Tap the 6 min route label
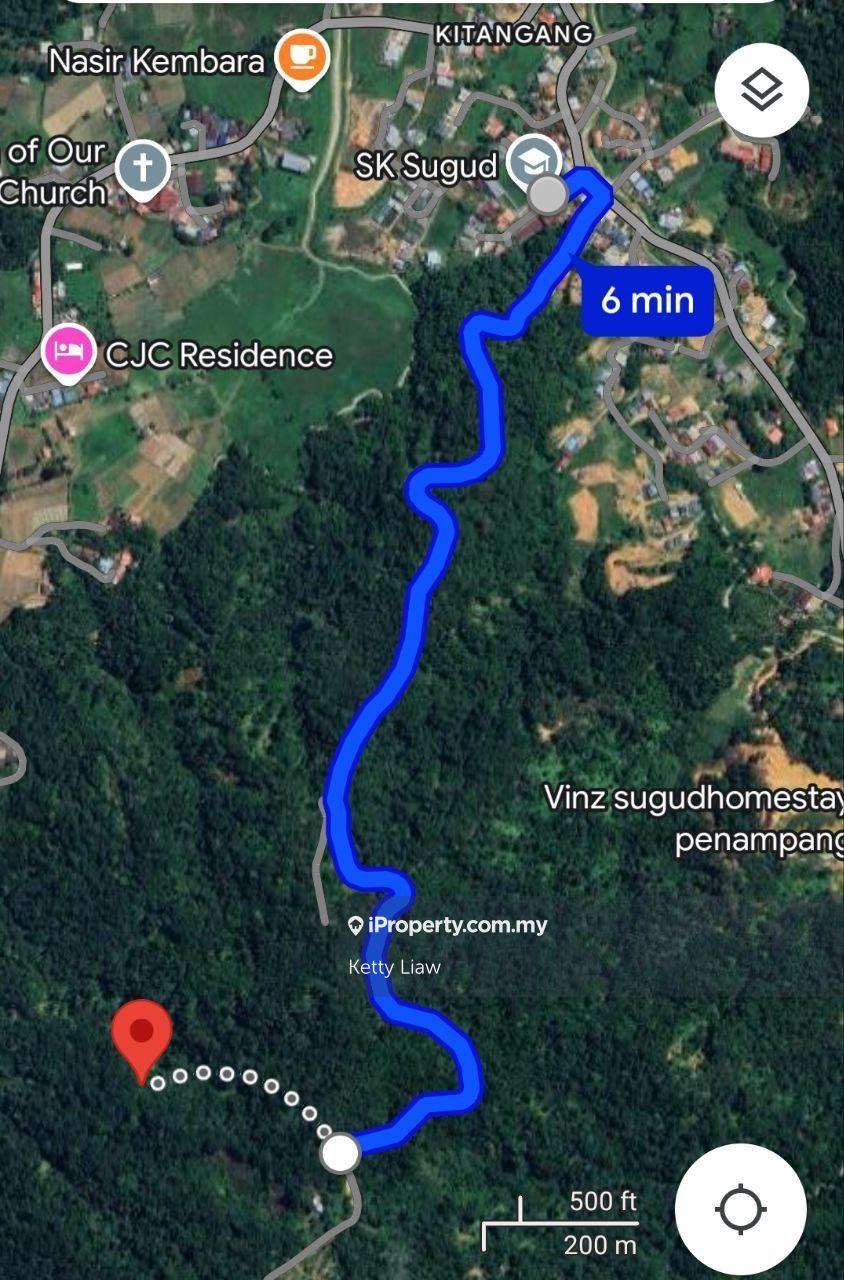Viewport: 844px width, 1280px height. [647, 300]
